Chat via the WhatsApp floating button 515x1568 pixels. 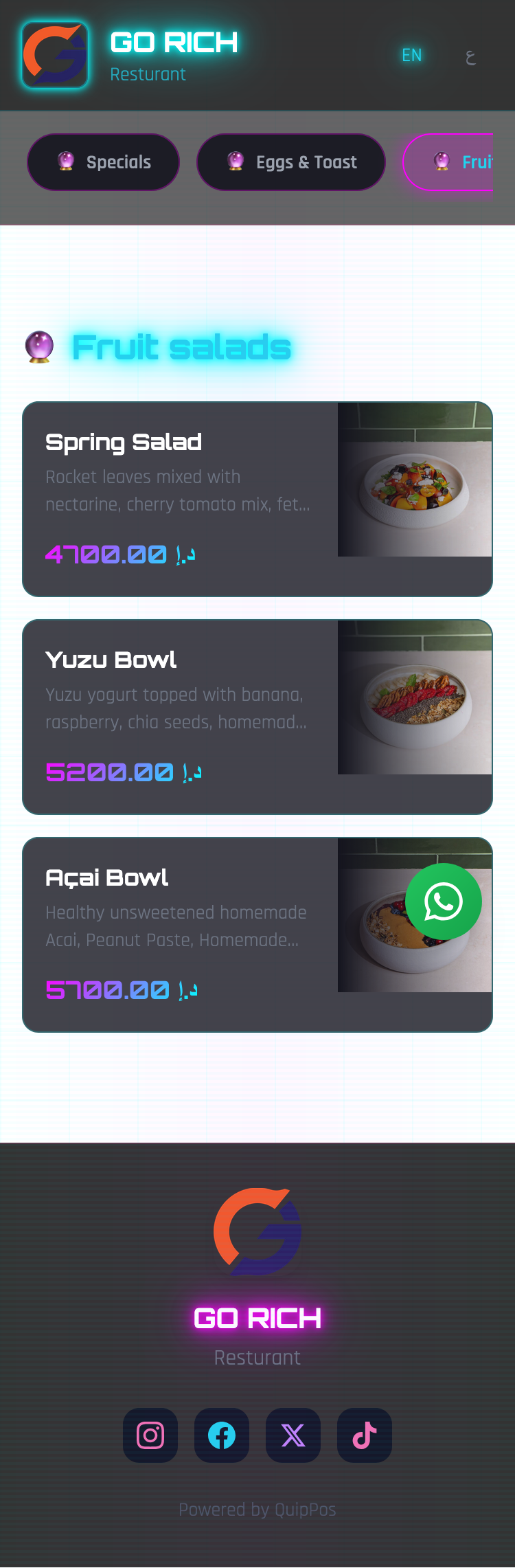tap(444, 901)
